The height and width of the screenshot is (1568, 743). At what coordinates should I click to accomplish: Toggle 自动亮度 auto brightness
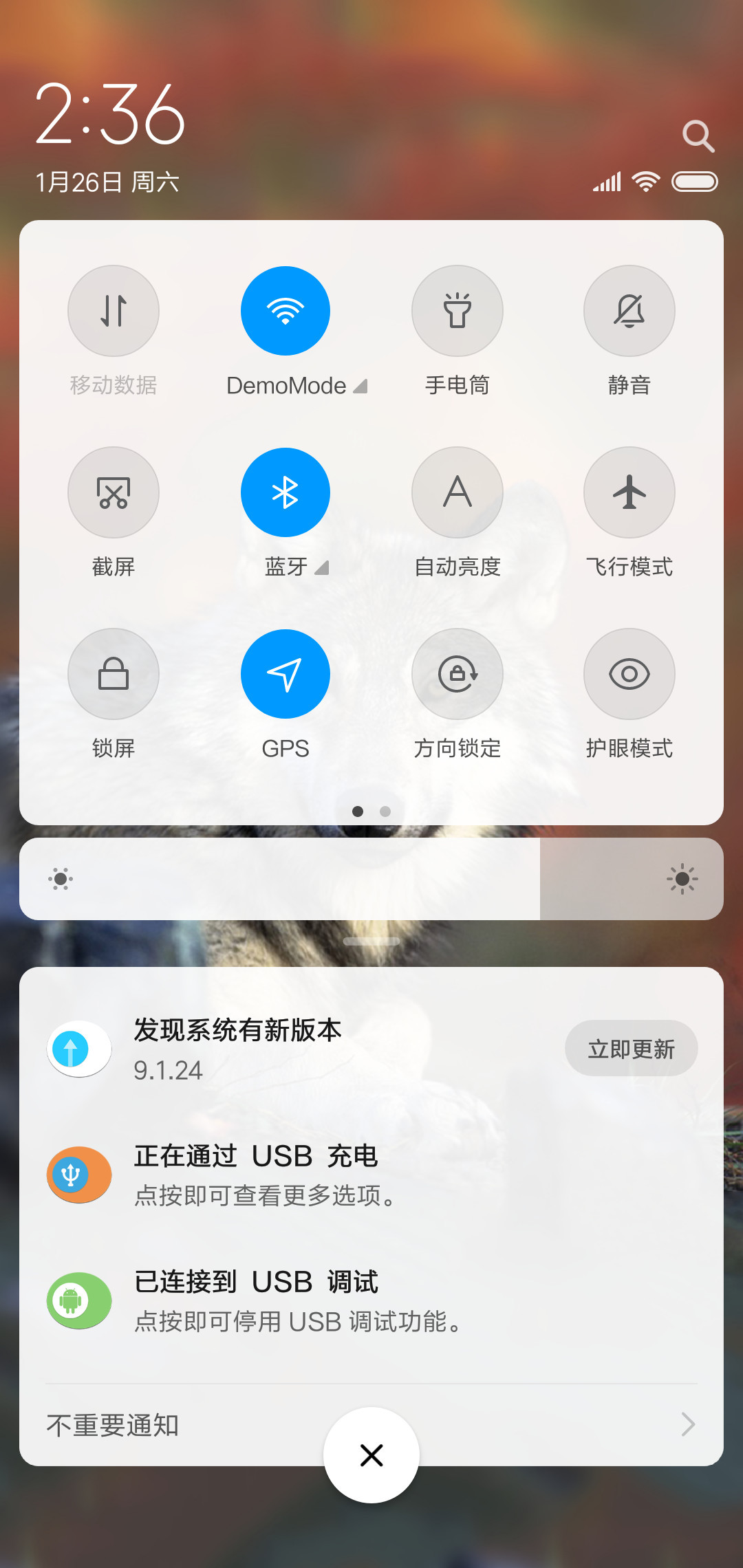point(457,492)
